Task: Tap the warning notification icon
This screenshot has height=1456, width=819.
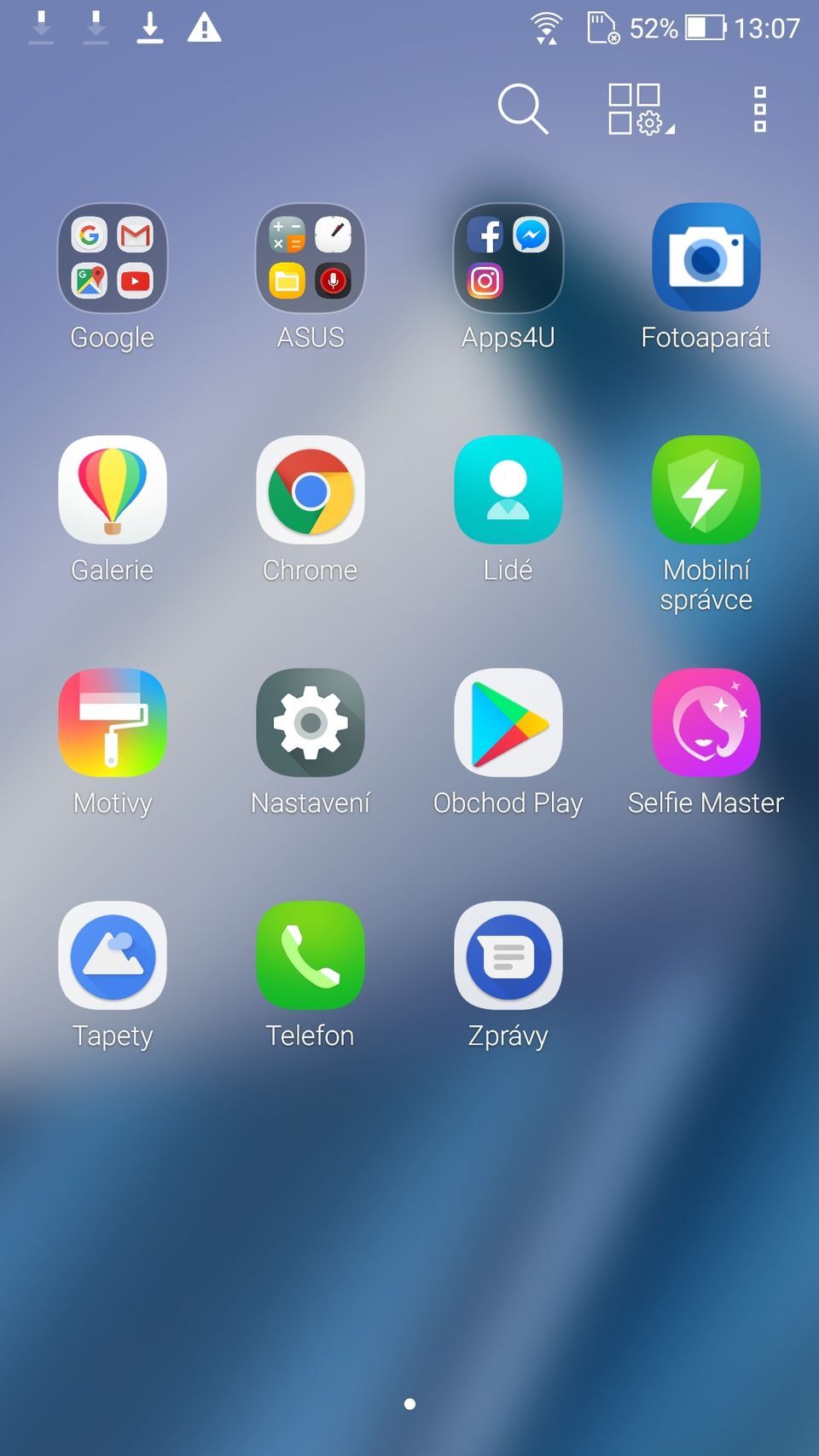Action: 202,26
